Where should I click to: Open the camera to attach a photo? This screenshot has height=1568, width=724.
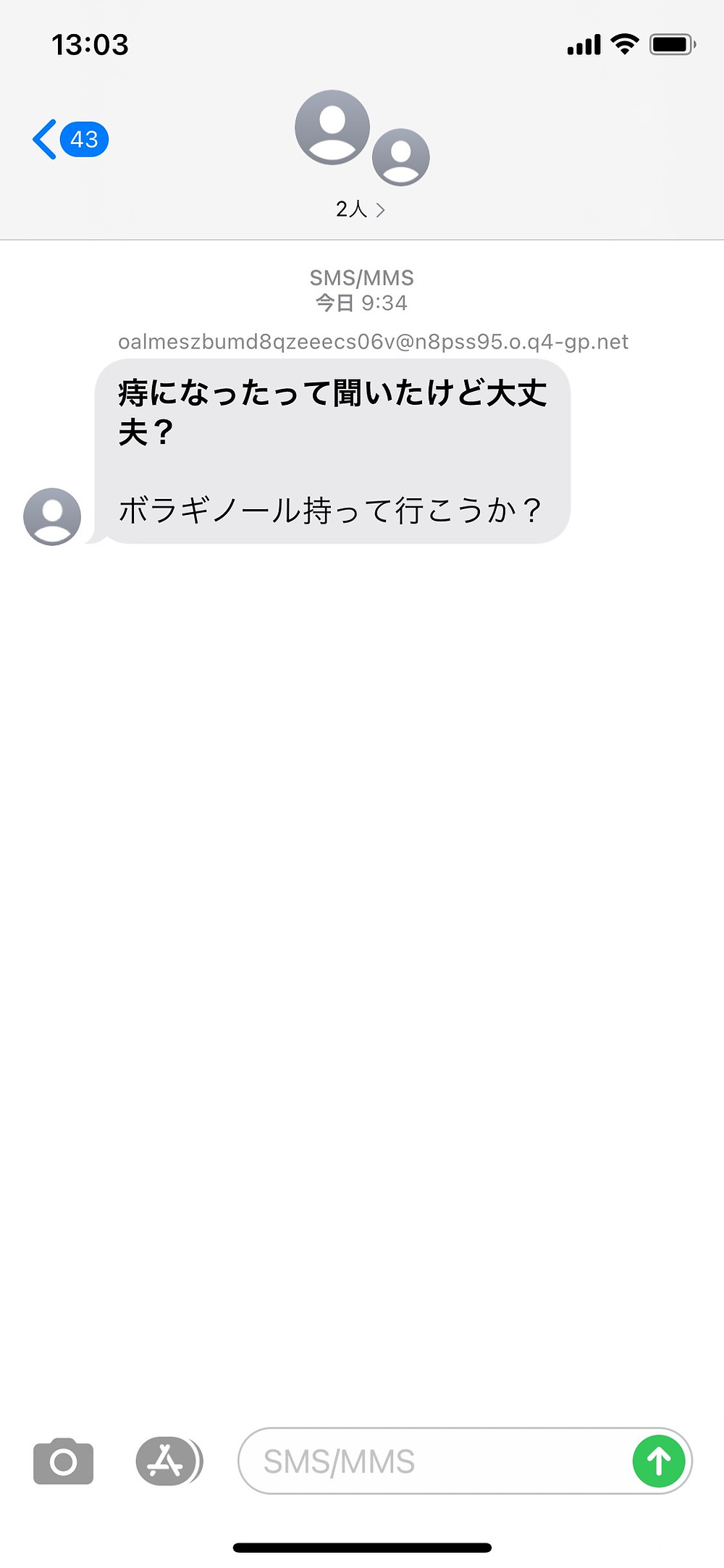click(64, 1462)
